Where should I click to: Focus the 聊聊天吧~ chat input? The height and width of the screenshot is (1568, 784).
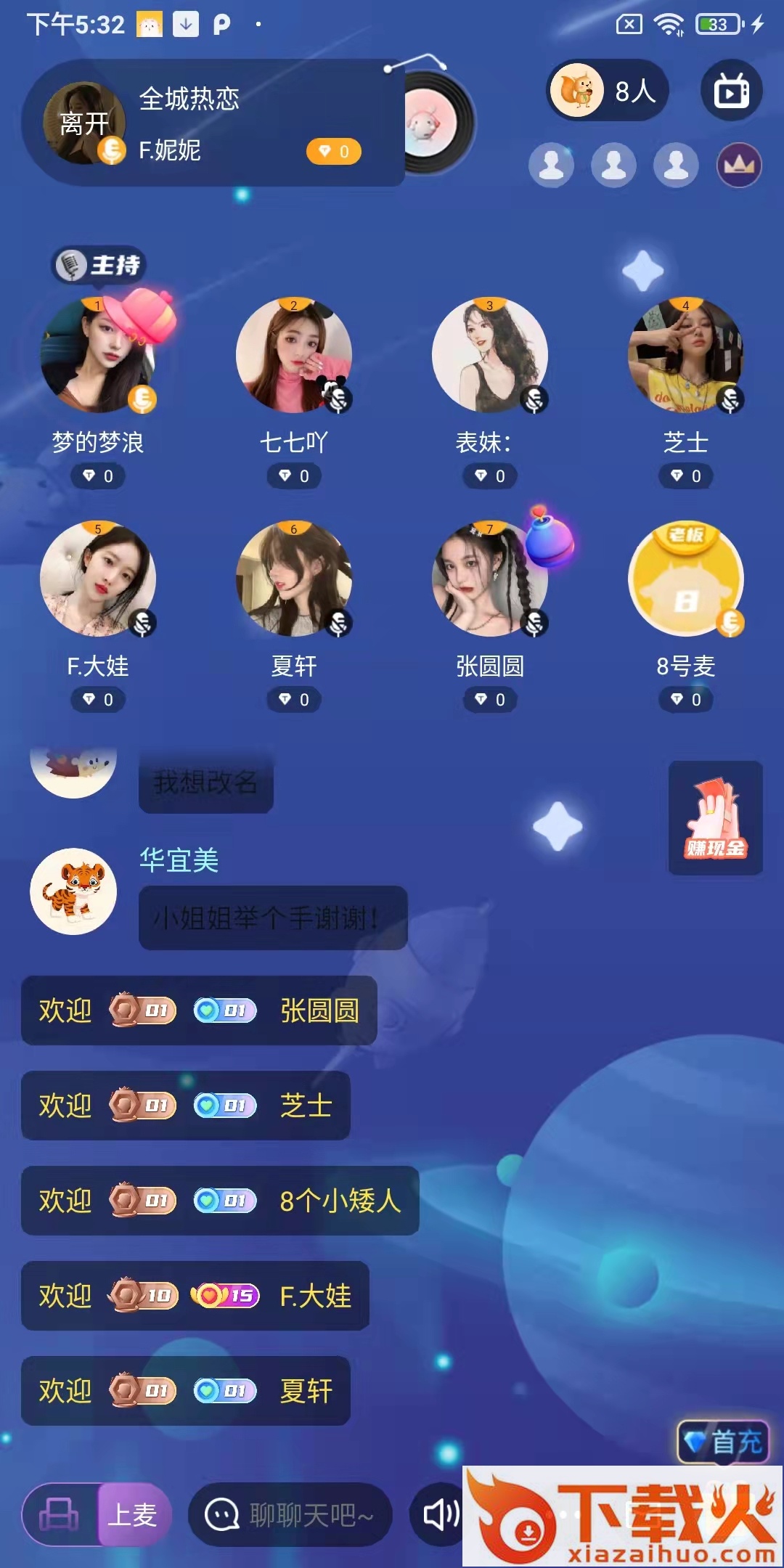[290, 1514]
